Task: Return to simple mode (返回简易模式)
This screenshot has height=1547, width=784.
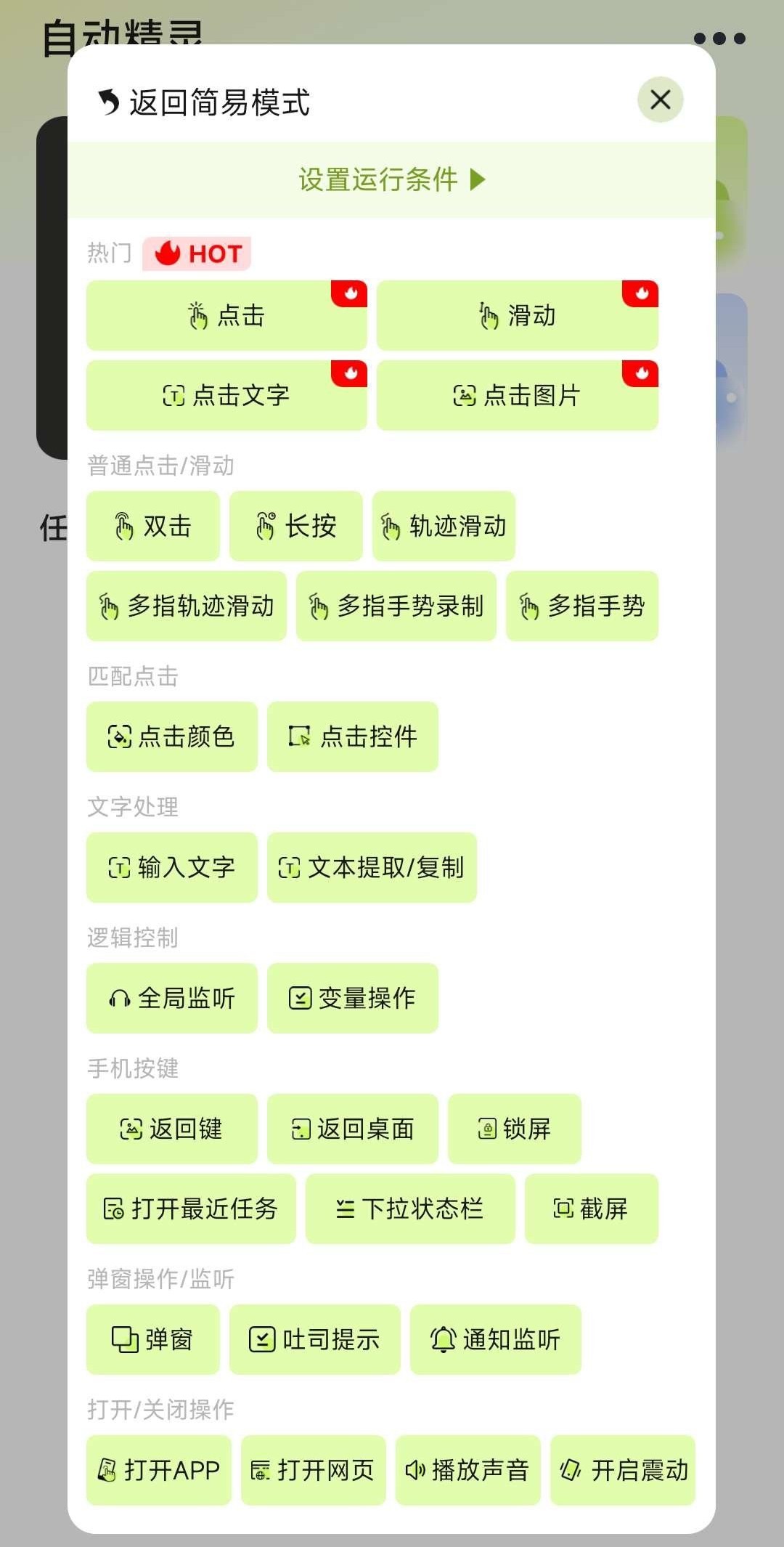Action: (x=204, y=102)
